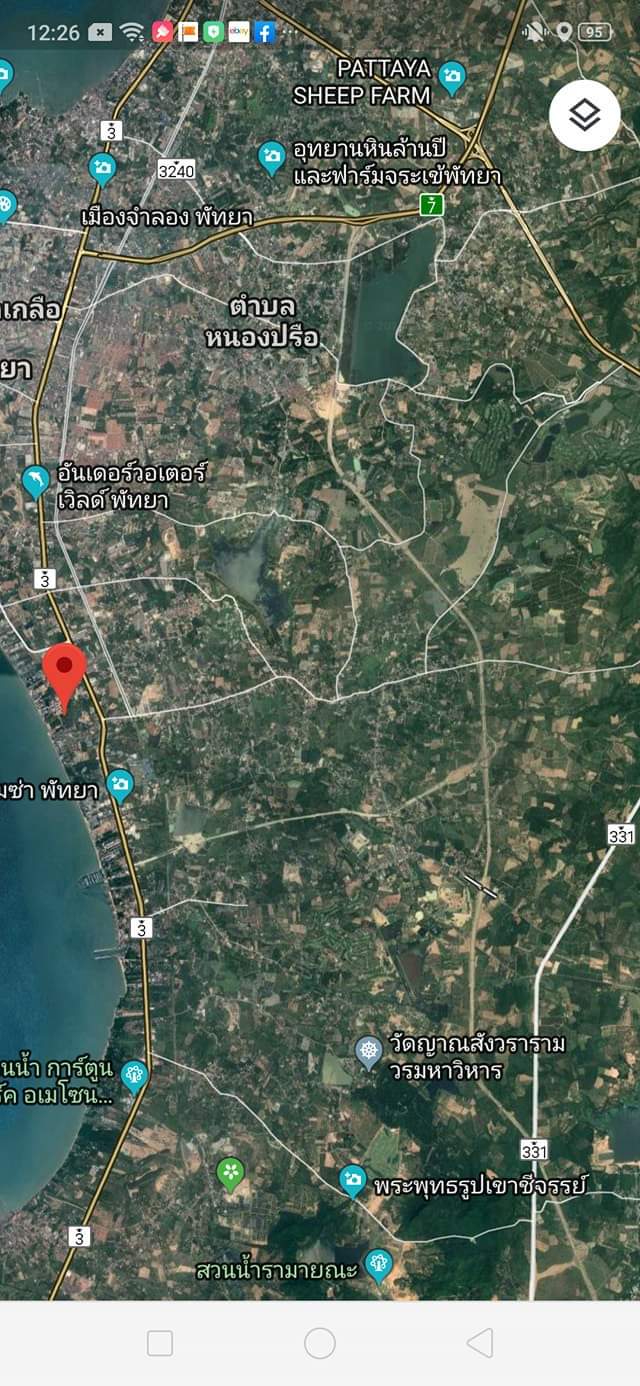Open the สวนน้ำรามายณะ water park marker

point(378,1264)
